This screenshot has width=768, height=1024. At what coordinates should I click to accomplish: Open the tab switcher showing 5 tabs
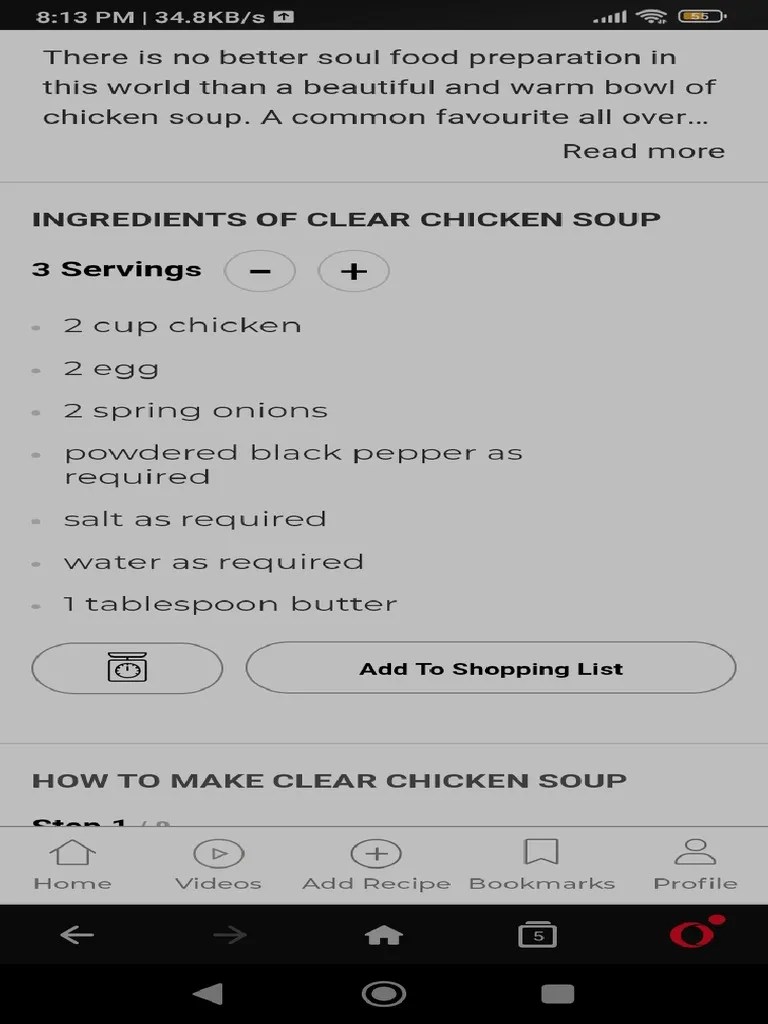(x=537, y=934)
